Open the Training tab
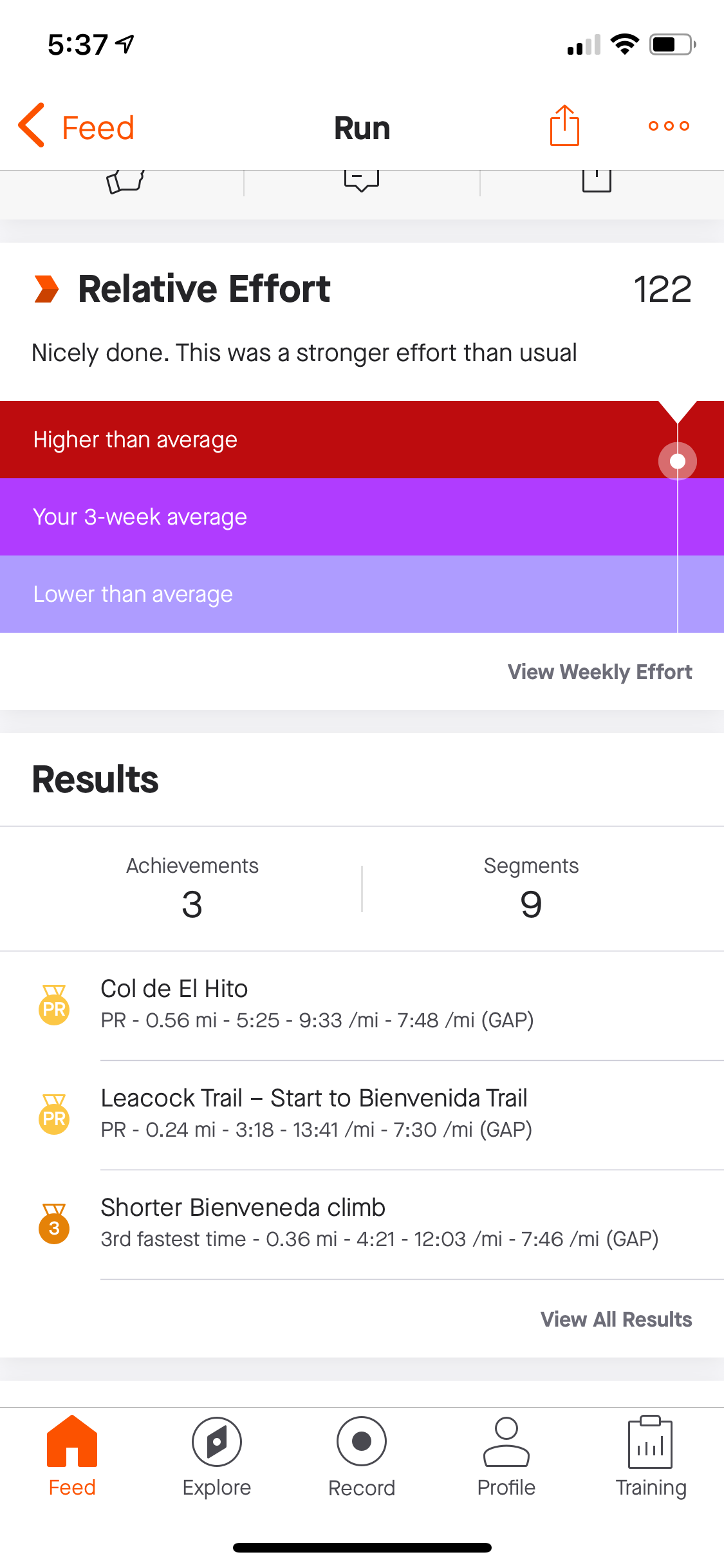 [651, 1457]
